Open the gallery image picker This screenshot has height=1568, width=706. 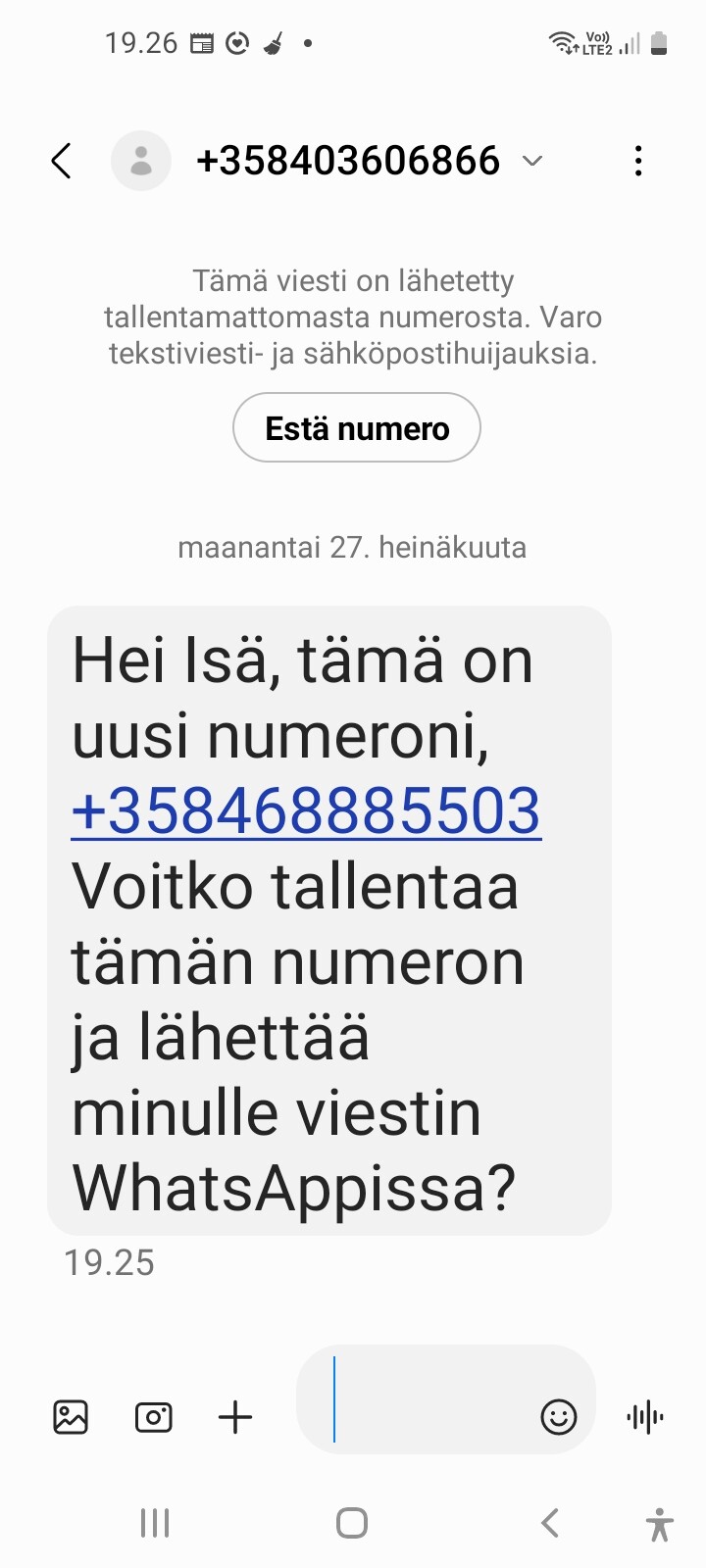(71, 1417)
